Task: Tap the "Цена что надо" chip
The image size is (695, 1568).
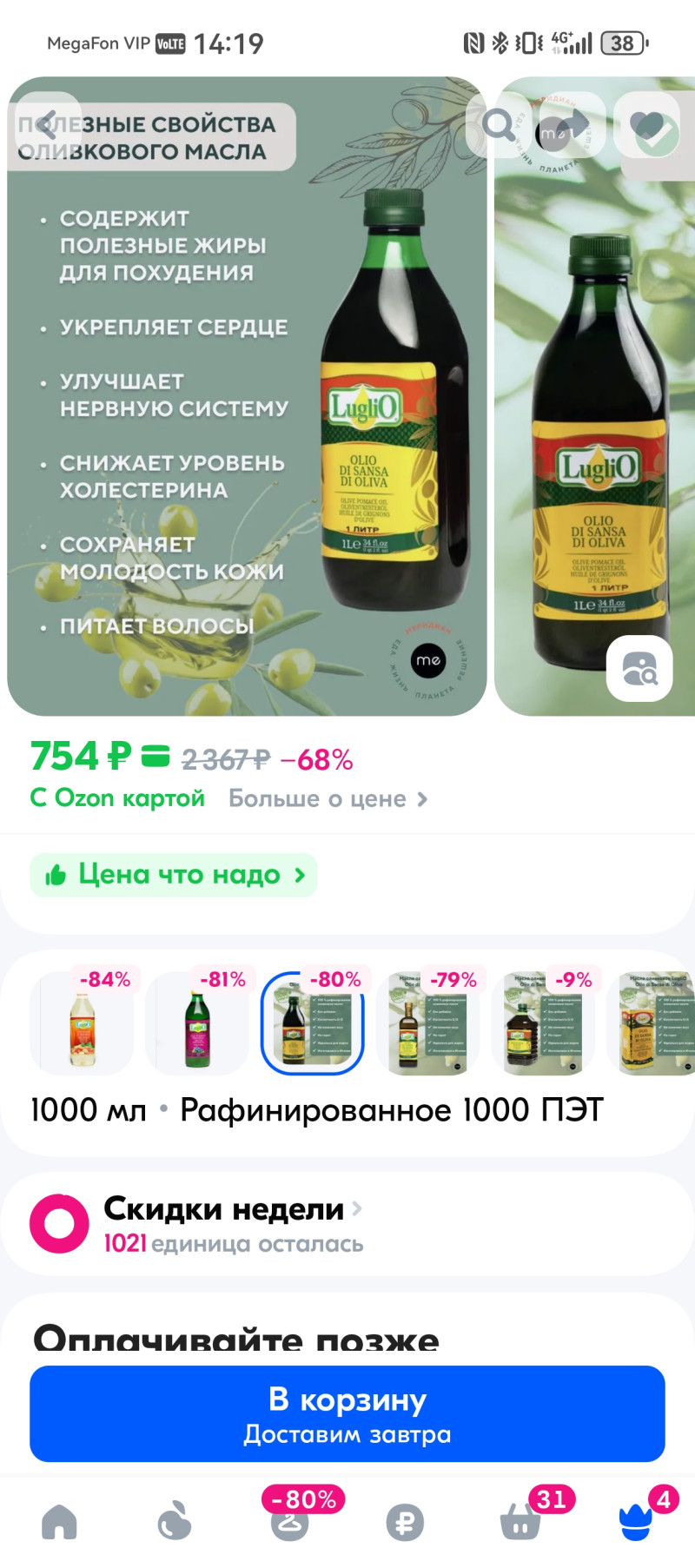Action: point(174,875)
